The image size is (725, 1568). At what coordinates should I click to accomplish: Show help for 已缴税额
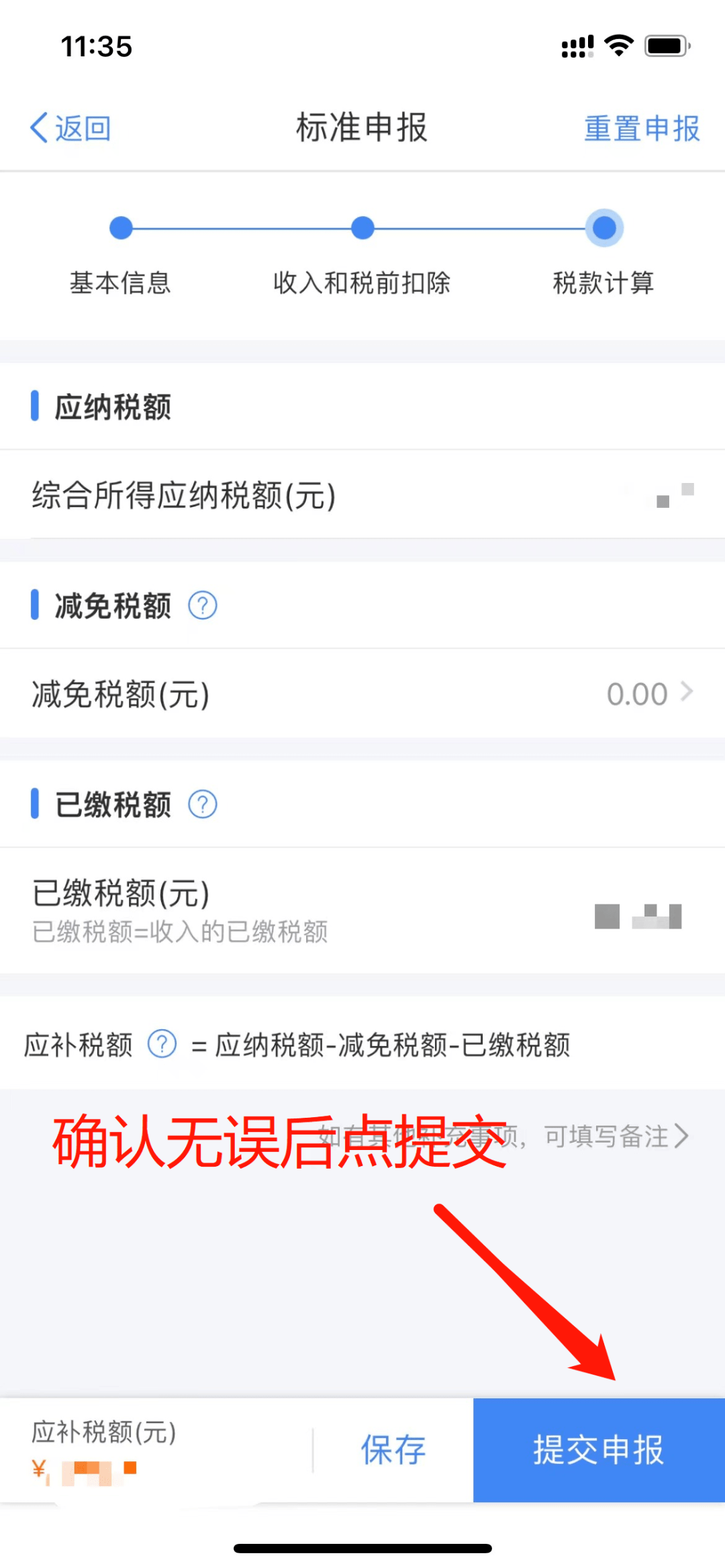[x=203, y=804]
